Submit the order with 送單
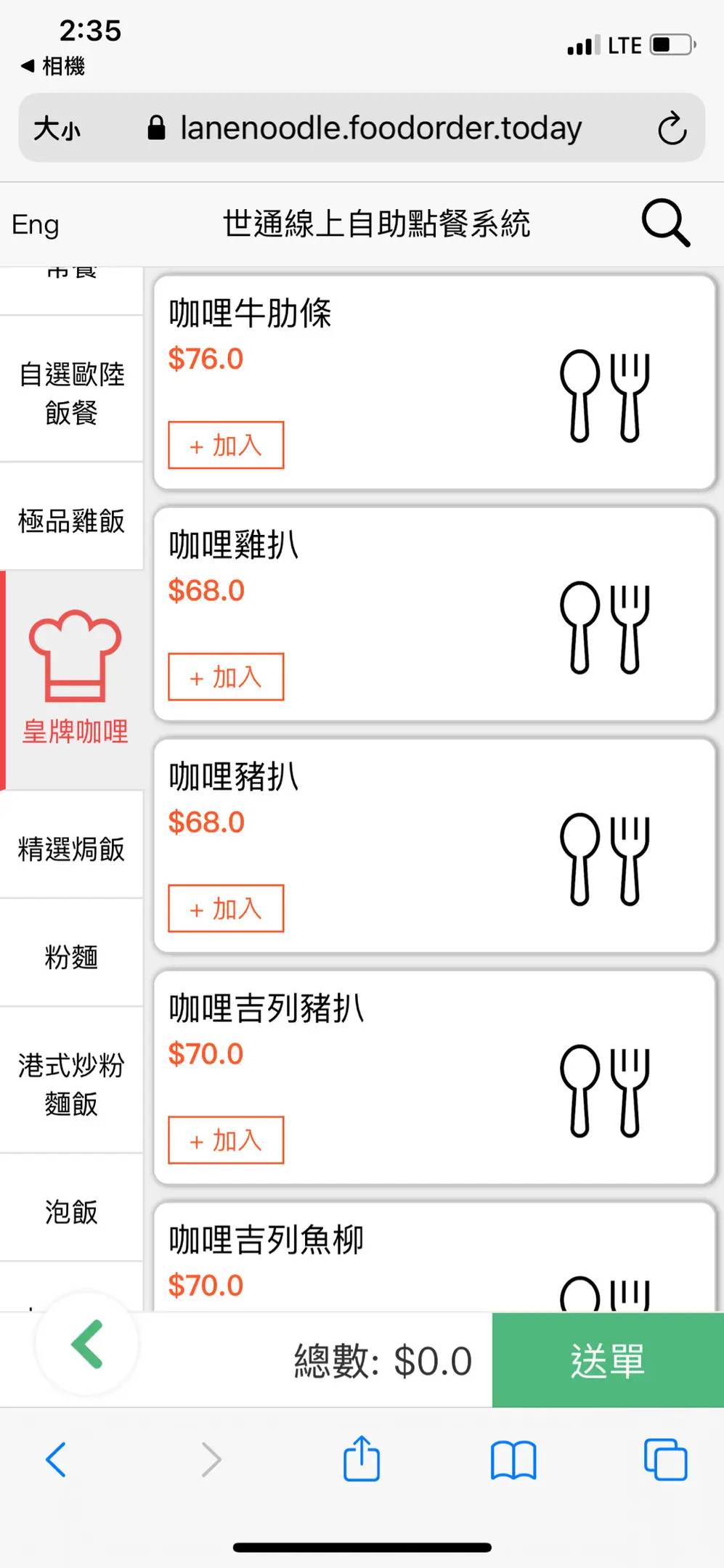The width and height of the screenshot is (724, 1568). click(607, 1360)
